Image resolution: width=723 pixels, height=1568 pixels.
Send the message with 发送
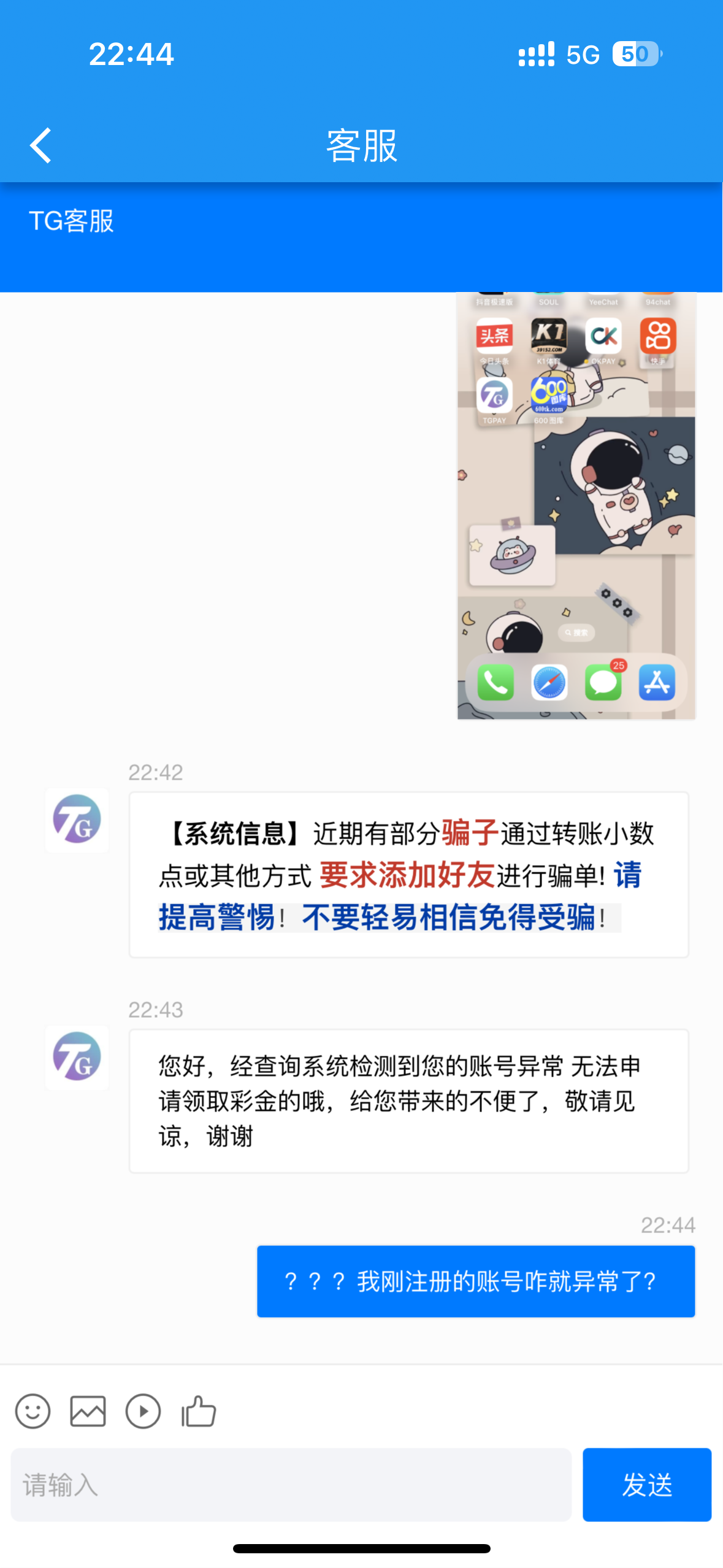646,1485
